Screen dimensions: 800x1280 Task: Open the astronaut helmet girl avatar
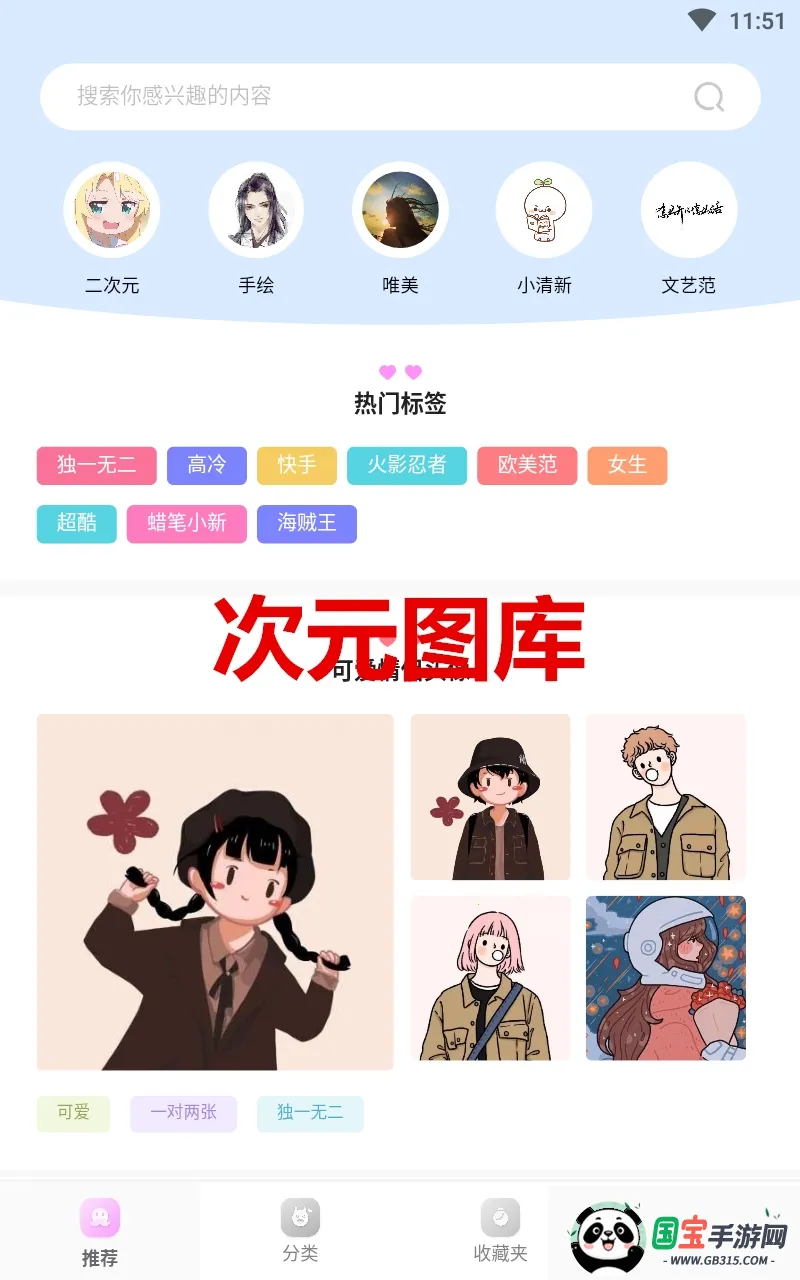tap(666, 978)
